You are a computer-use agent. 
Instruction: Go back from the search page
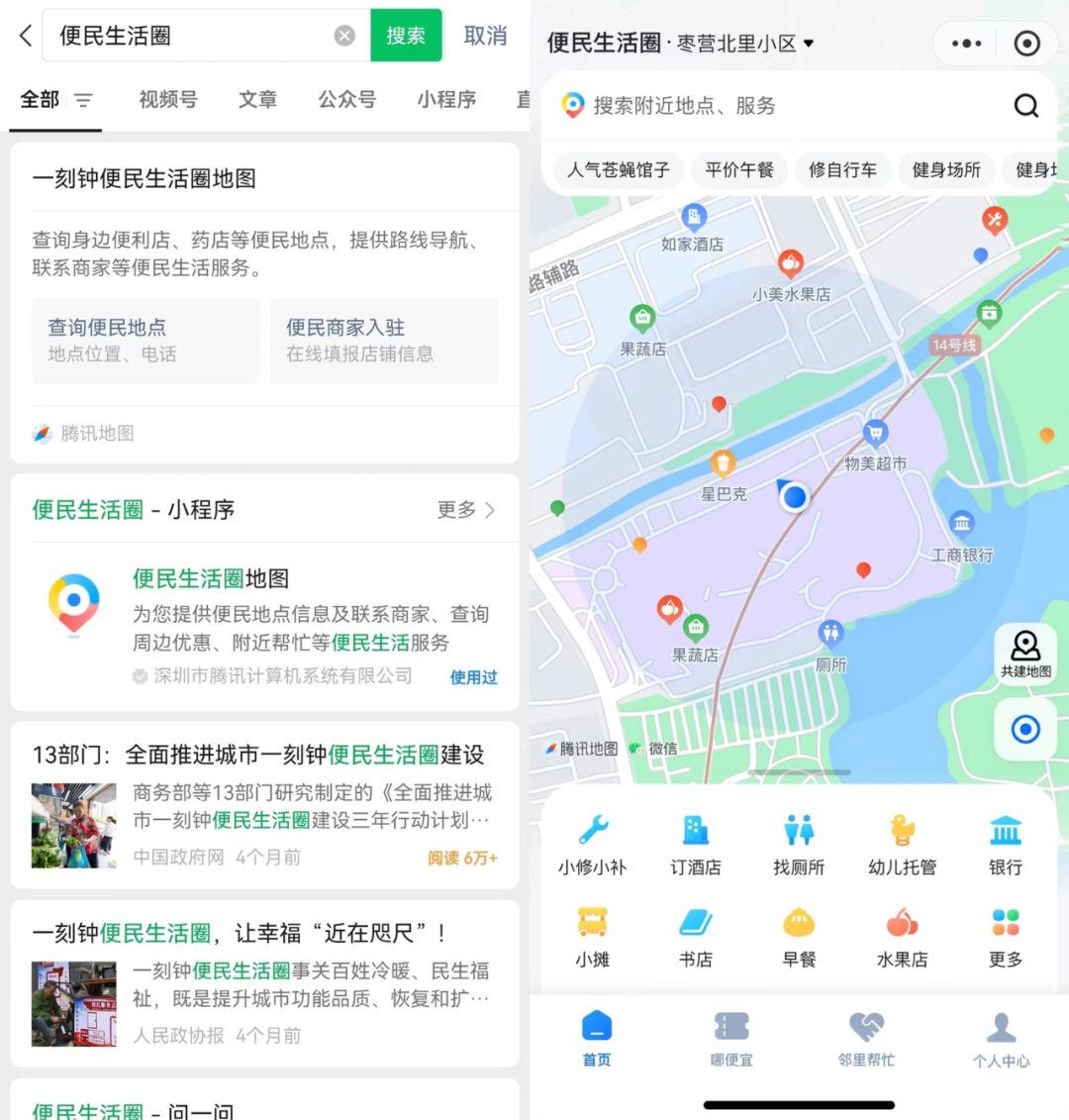(x=26, y=37)
